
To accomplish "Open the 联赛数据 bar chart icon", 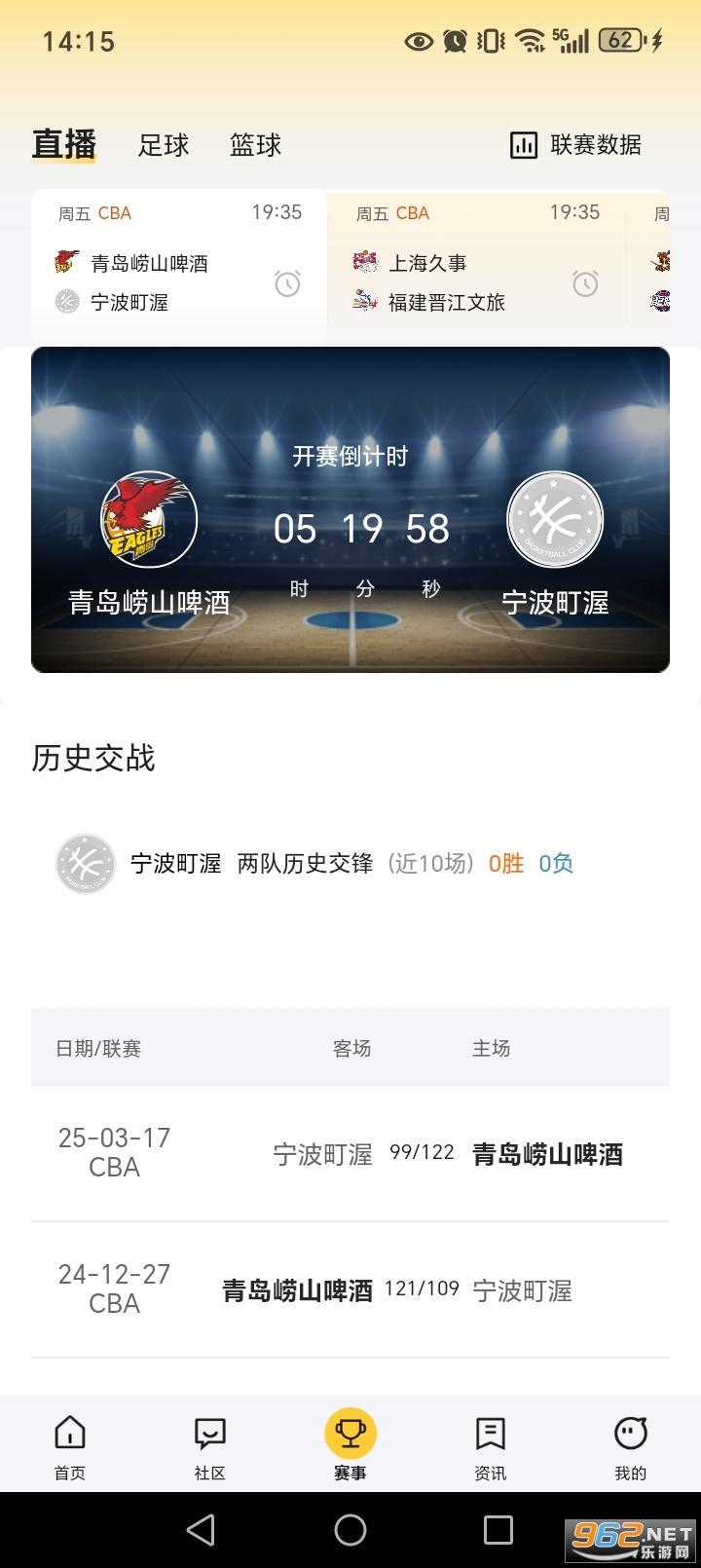I will click(x=525, y=144).
